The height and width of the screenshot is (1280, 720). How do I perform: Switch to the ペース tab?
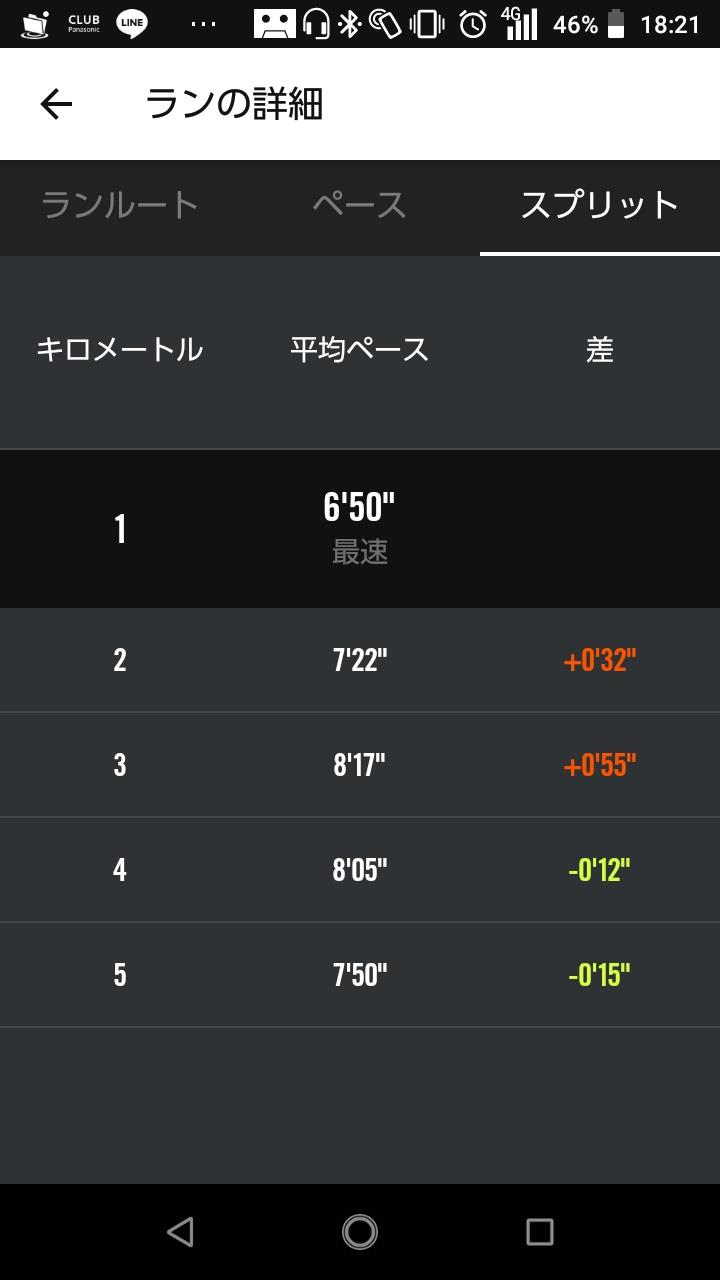tap(360, 206)
